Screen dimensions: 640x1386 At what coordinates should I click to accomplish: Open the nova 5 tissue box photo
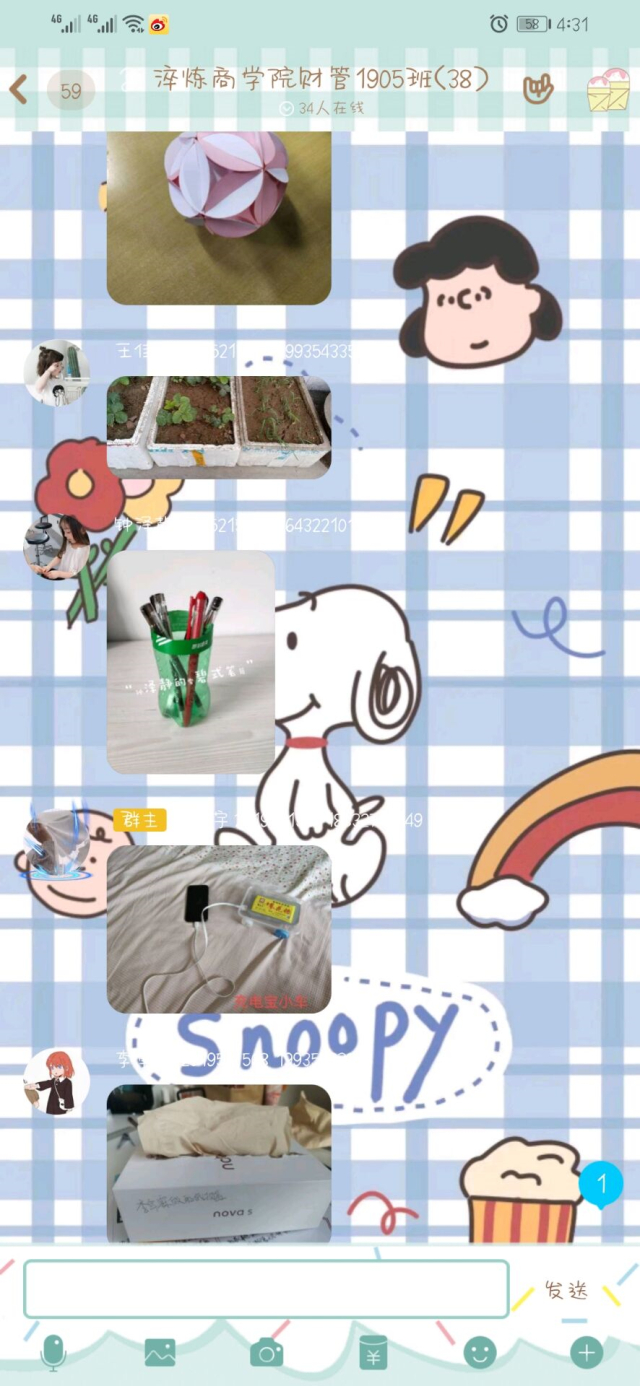pyautogui.click(x=218, y=1162)
